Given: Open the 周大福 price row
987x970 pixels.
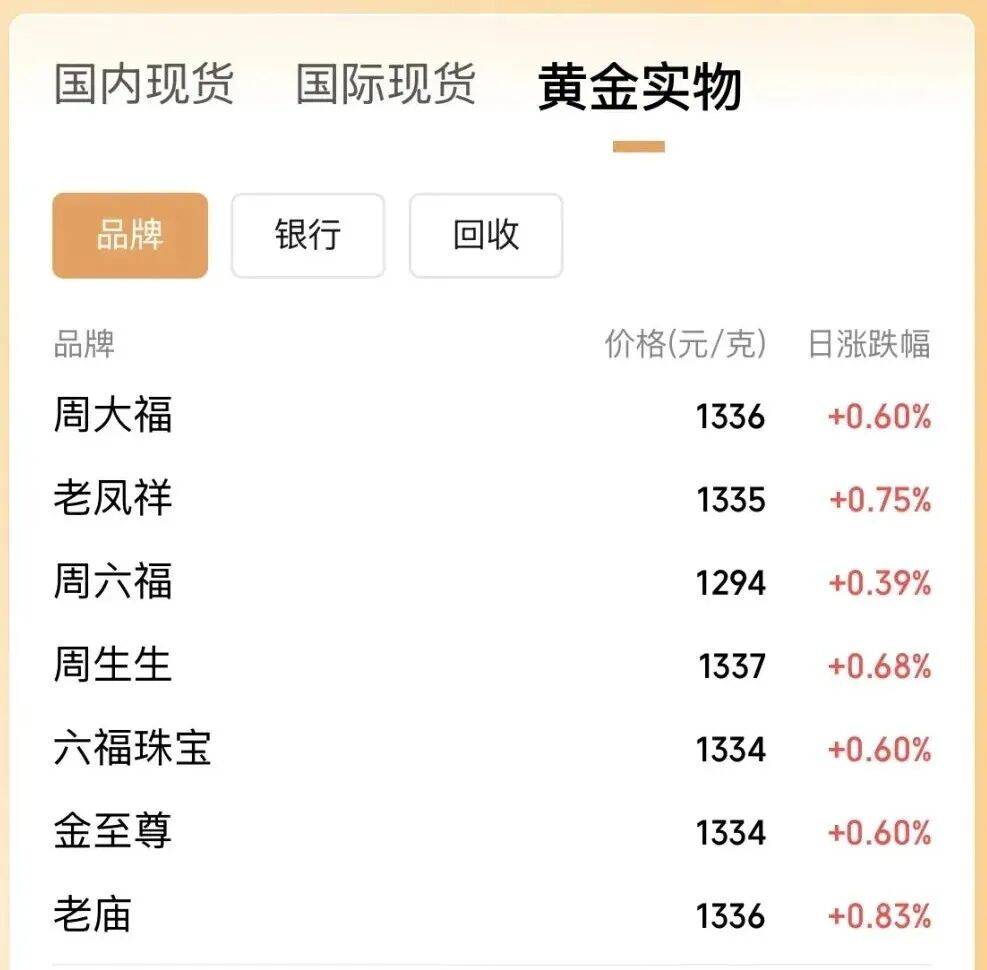Looking at the screenshot, I should coord(490,415).
